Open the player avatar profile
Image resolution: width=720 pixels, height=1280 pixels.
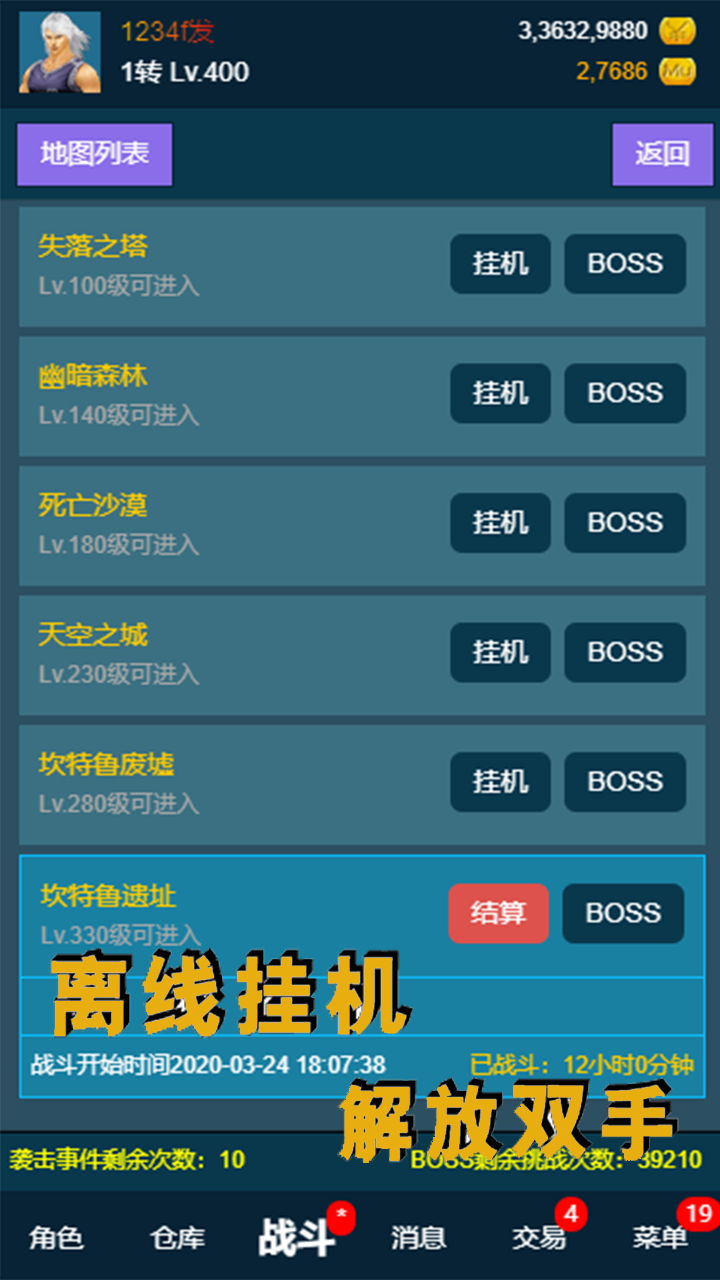point(60,52)
